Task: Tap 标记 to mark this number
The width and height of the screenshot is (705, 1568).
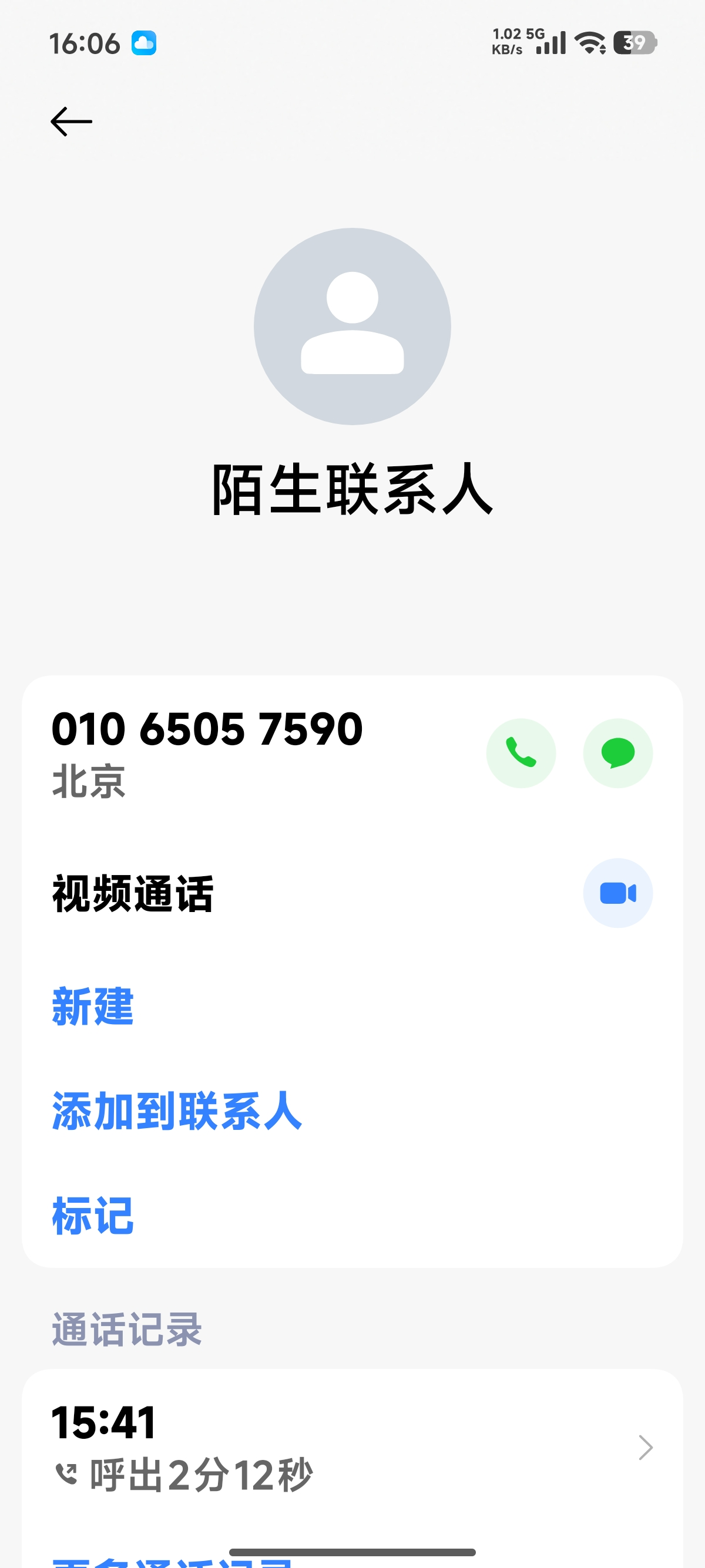Action: (93, 1216)
